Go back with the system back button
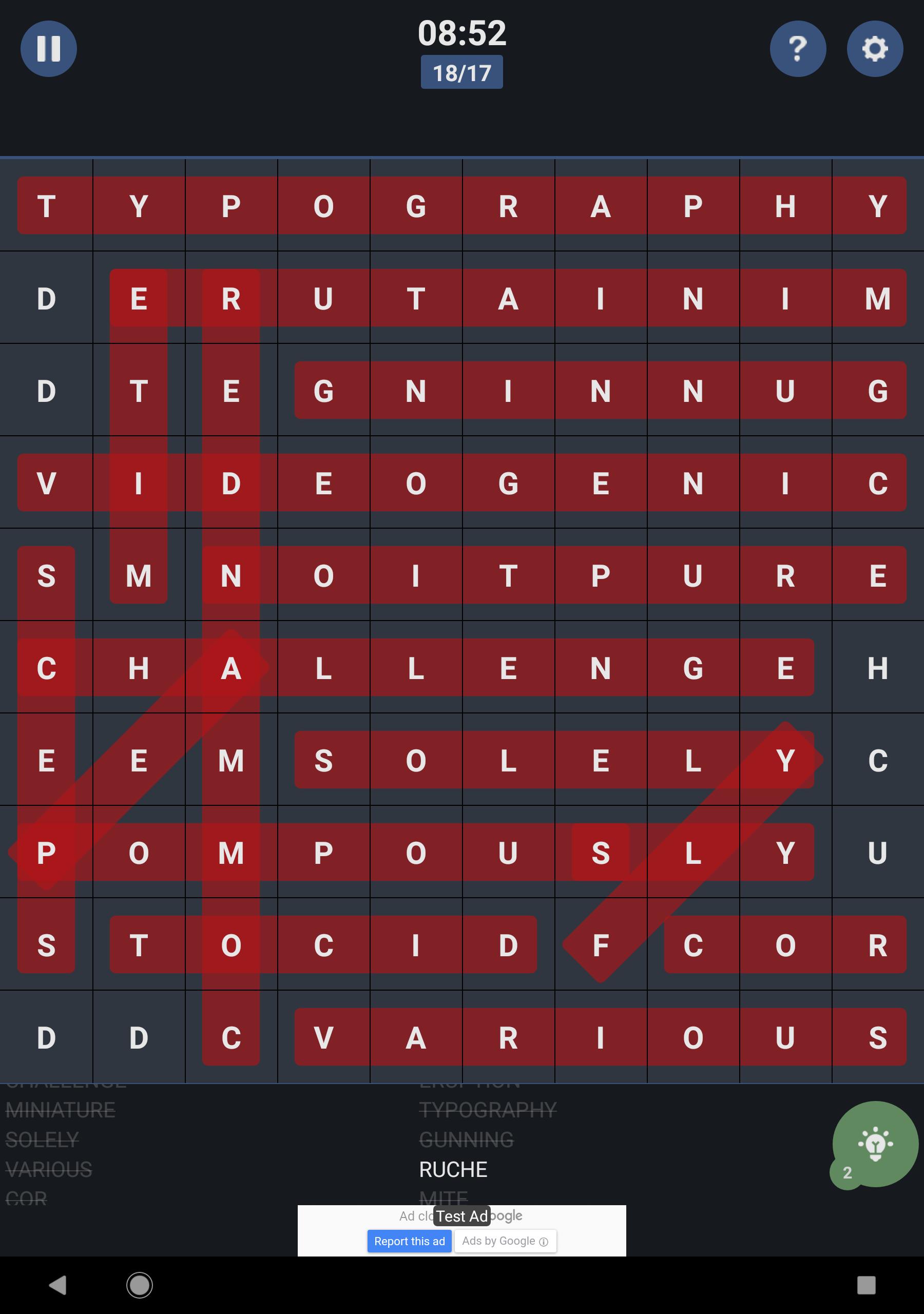Screen dimensions: 924x1314 58,1285
